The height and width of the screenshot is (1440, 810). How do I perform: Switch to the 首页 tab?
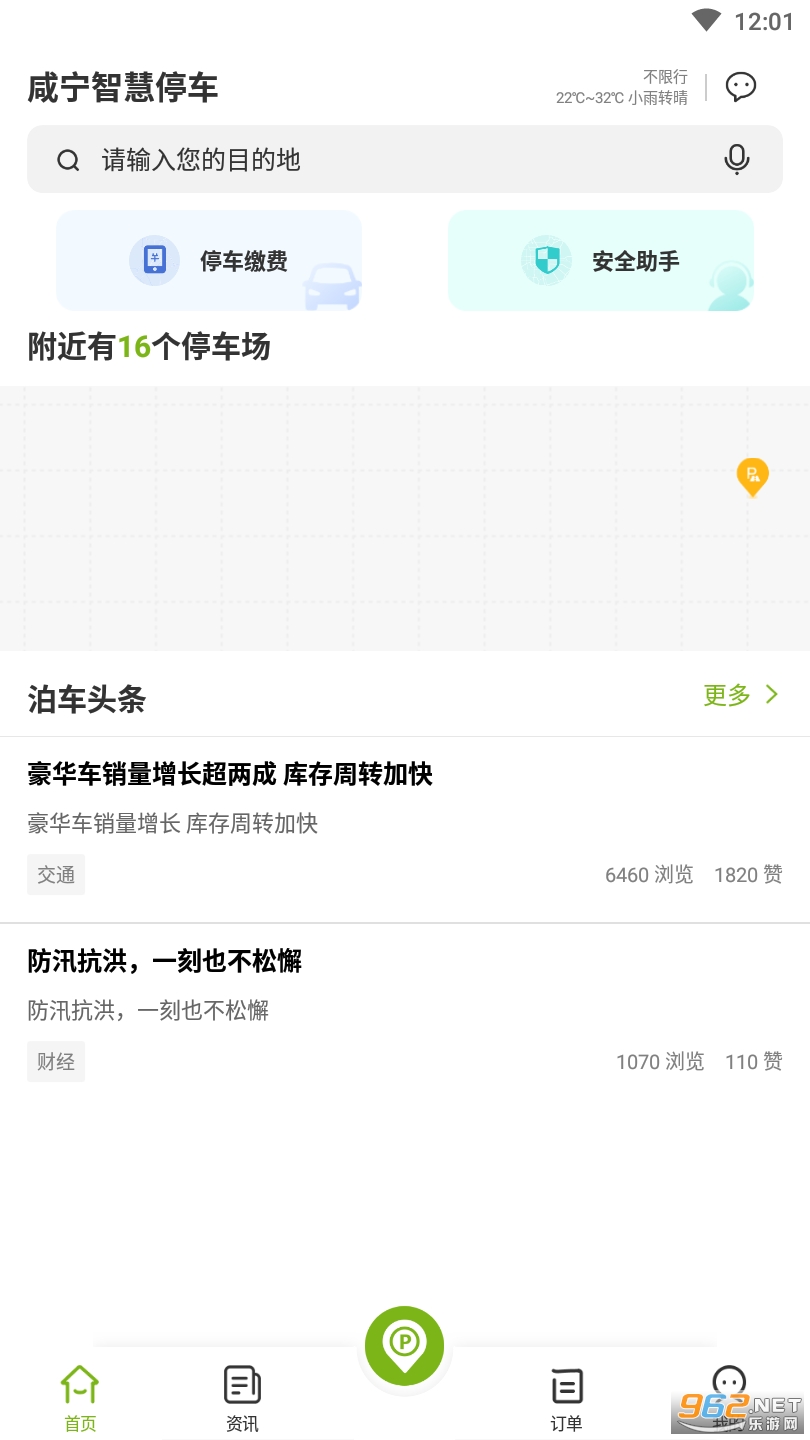click(x=80, y=1398)
